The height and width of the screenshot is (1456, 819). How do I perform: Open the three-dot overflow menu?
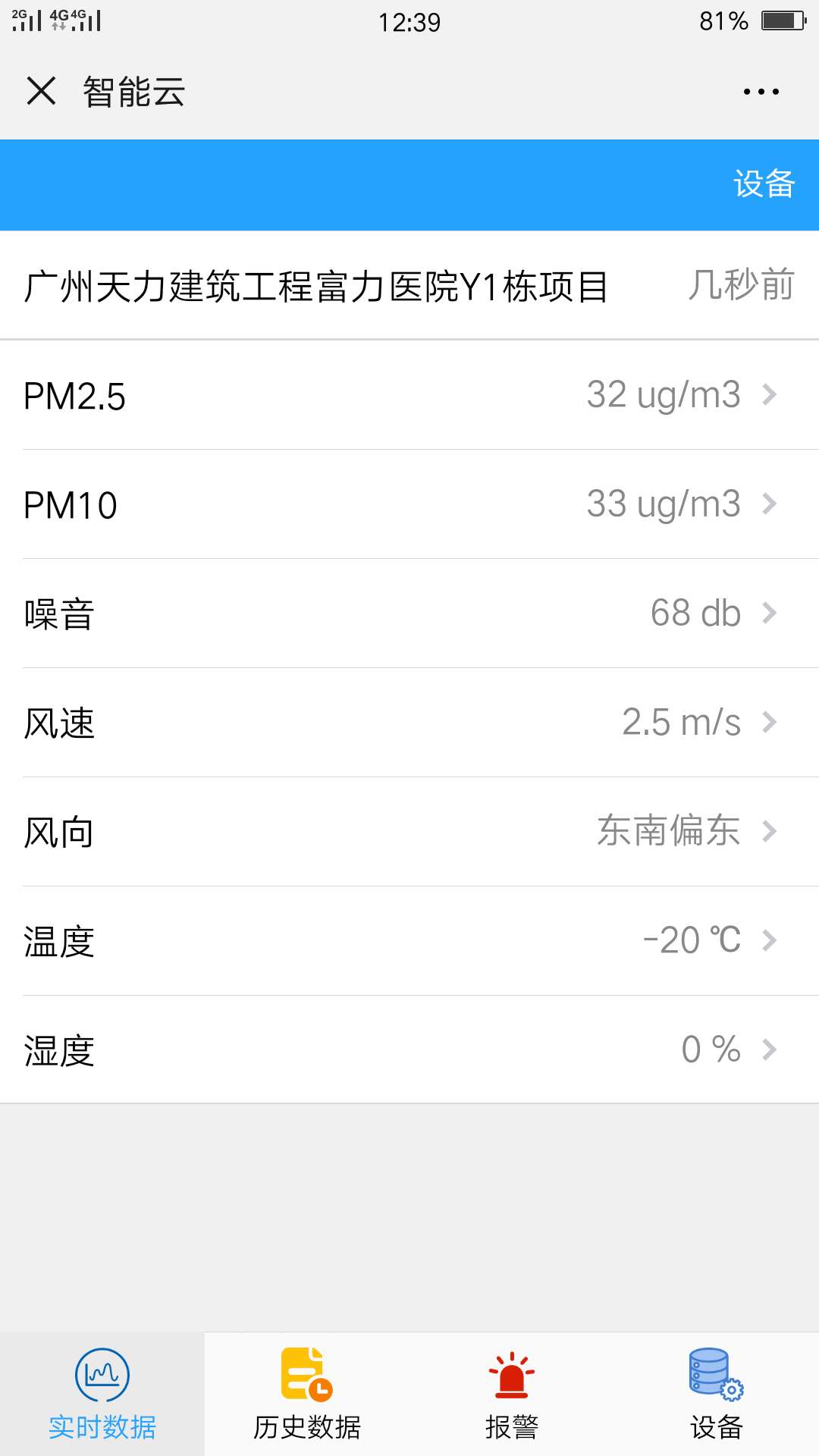point(761,92)
